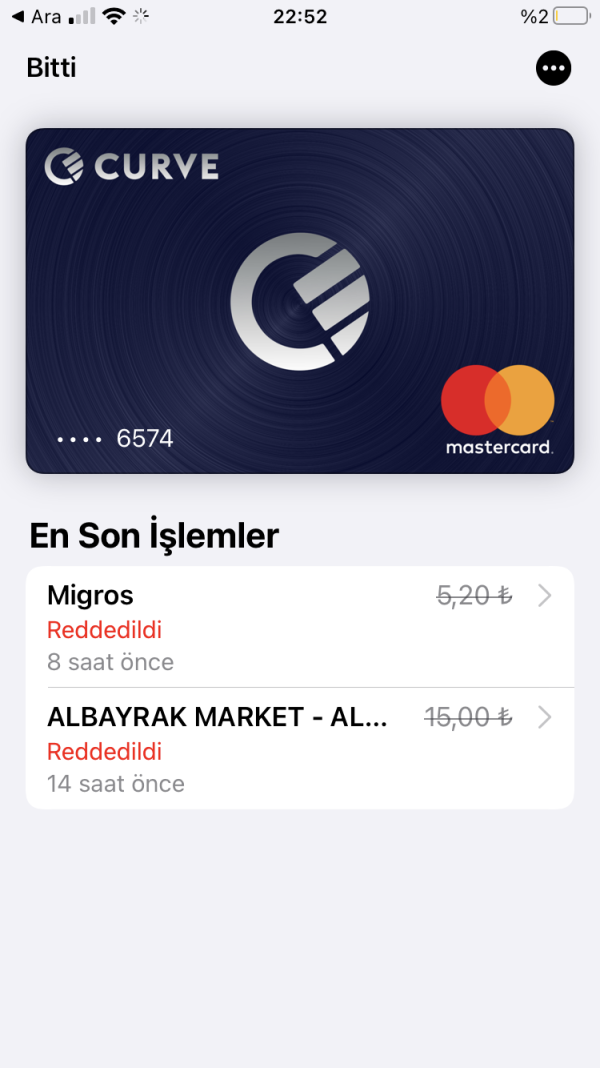View ALBAYRAK MARKET transaction details
The height and width of the screenshot is (1068, 600).
tap(300, 748)
